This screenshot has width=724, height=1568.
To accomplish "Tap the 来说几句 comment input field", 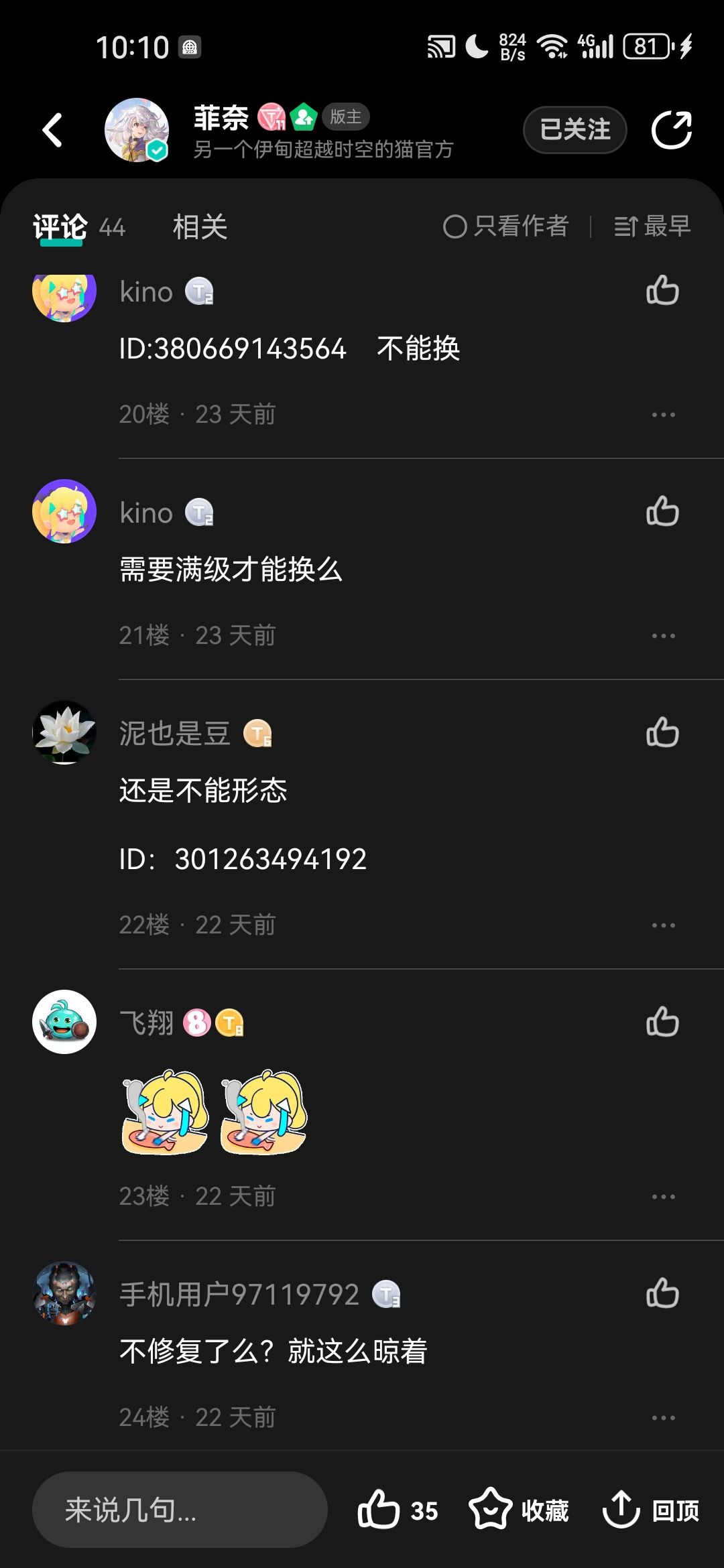I will tap(178, 1509).
